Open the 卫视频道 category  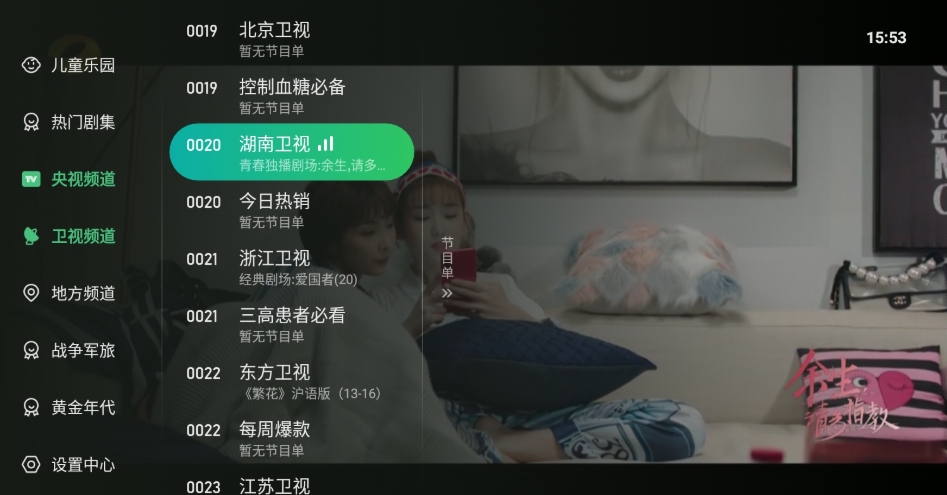tap(70, 236)
